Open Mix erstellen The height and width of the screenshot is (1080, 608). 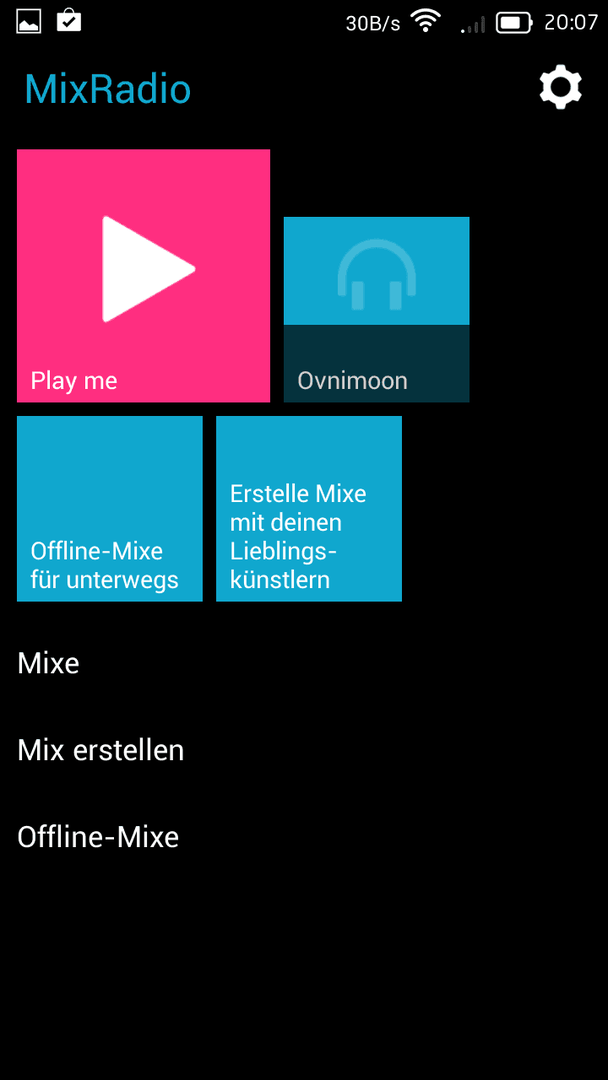(x=100, y=750)
